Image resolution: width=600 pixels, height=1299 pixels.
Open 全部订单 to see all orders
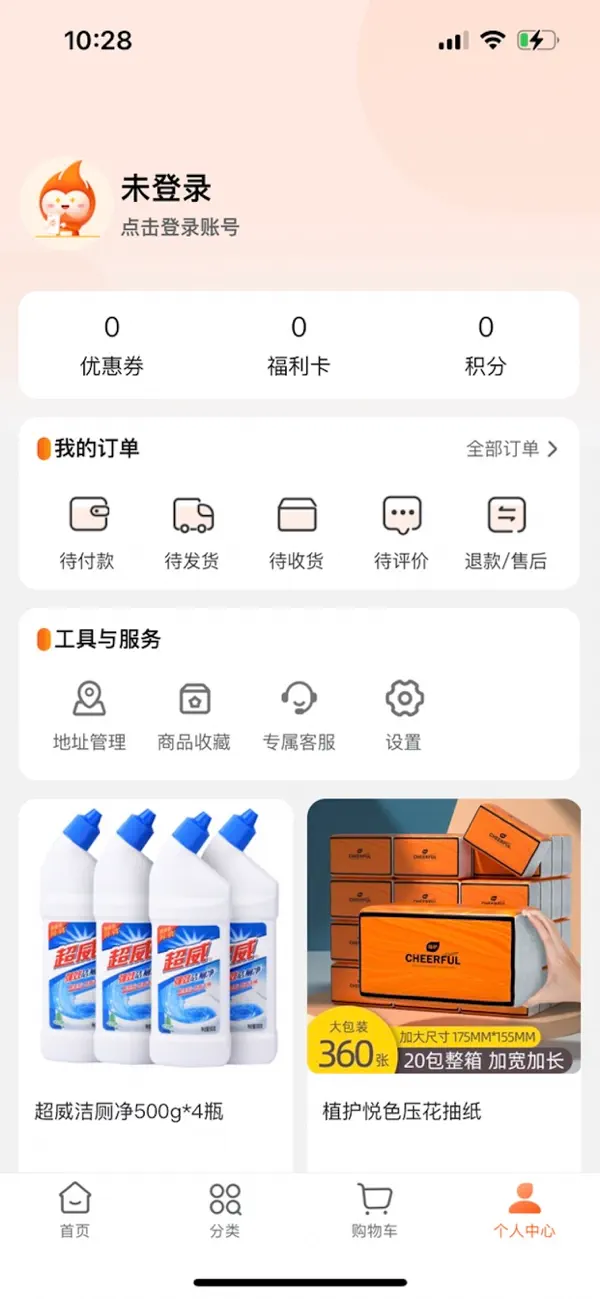click(x=511, y=449)
